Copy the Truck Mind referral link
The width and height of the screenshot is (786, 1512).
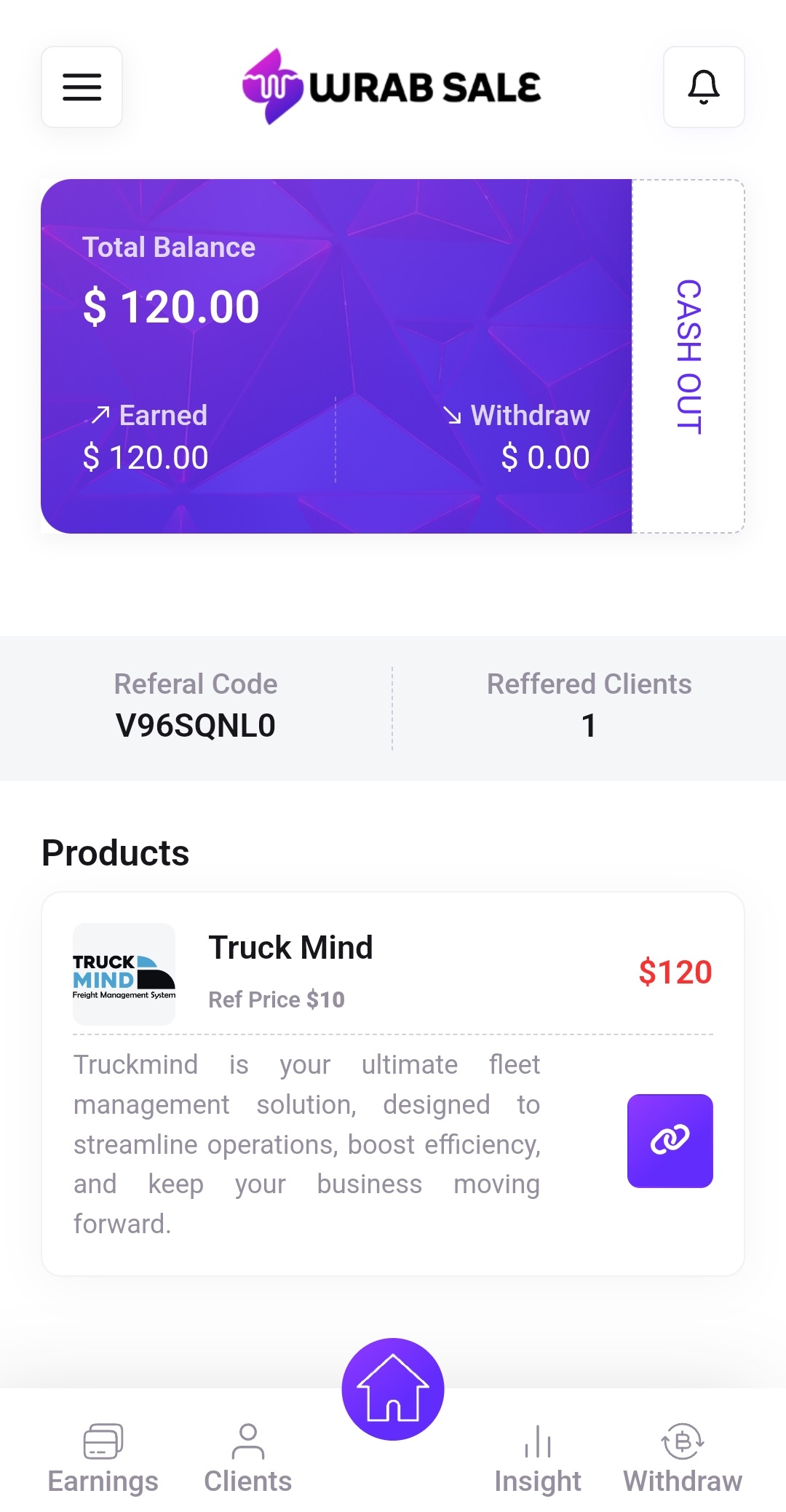(670, 1140)
